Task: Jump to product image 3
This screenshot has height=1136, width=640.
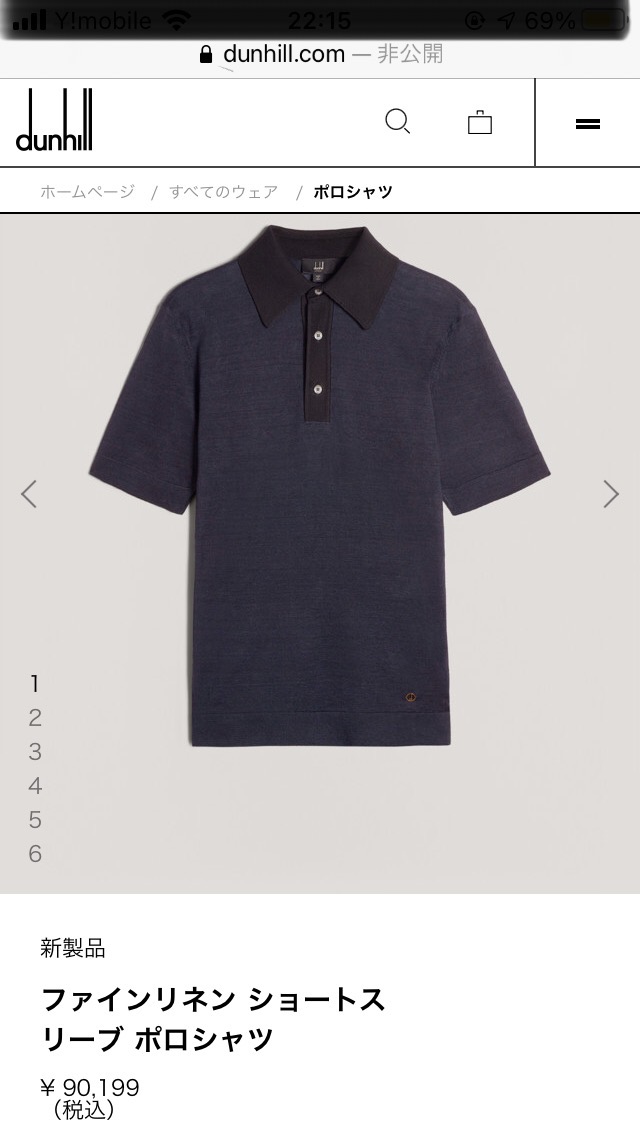Action: point(35,752)
